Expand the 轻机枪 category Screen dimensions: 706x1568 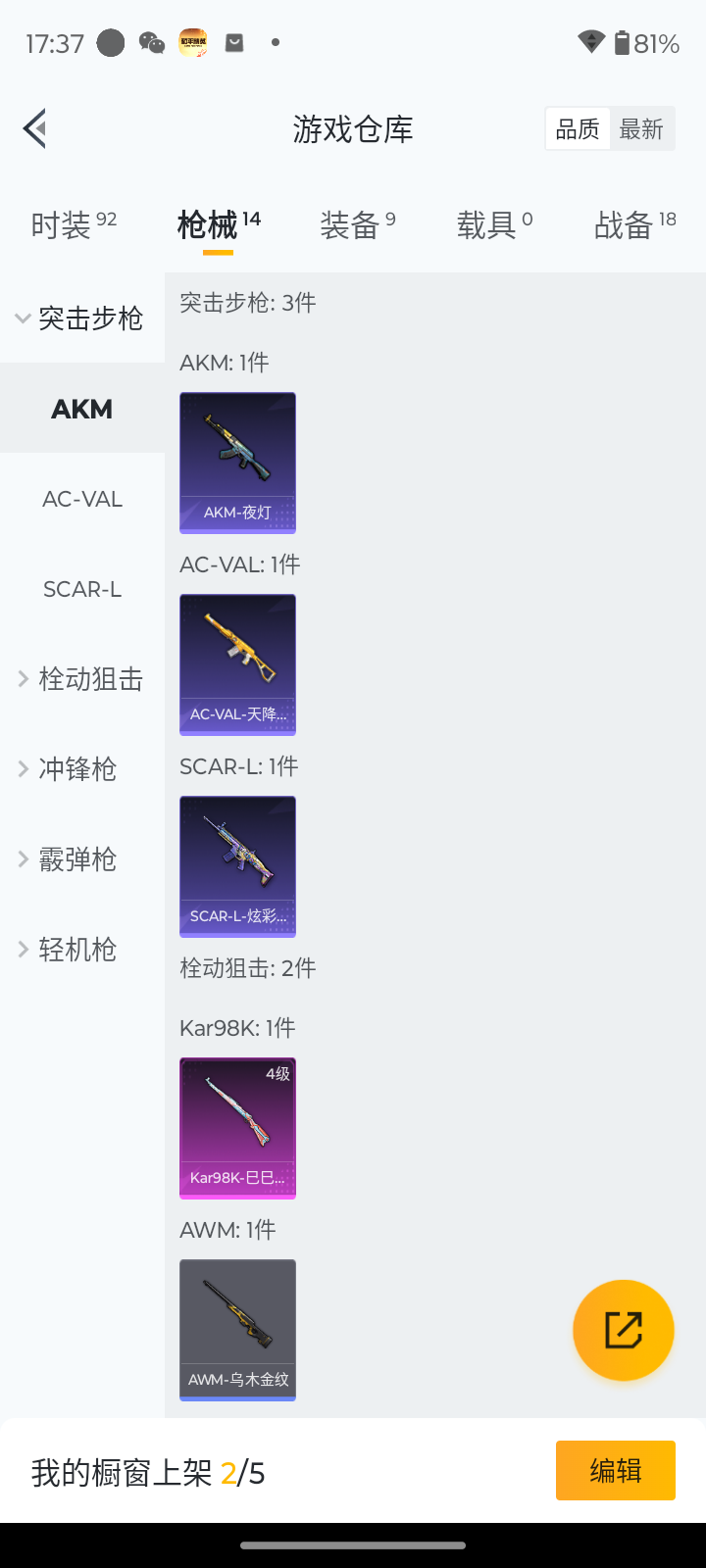[x=76, y=950]
